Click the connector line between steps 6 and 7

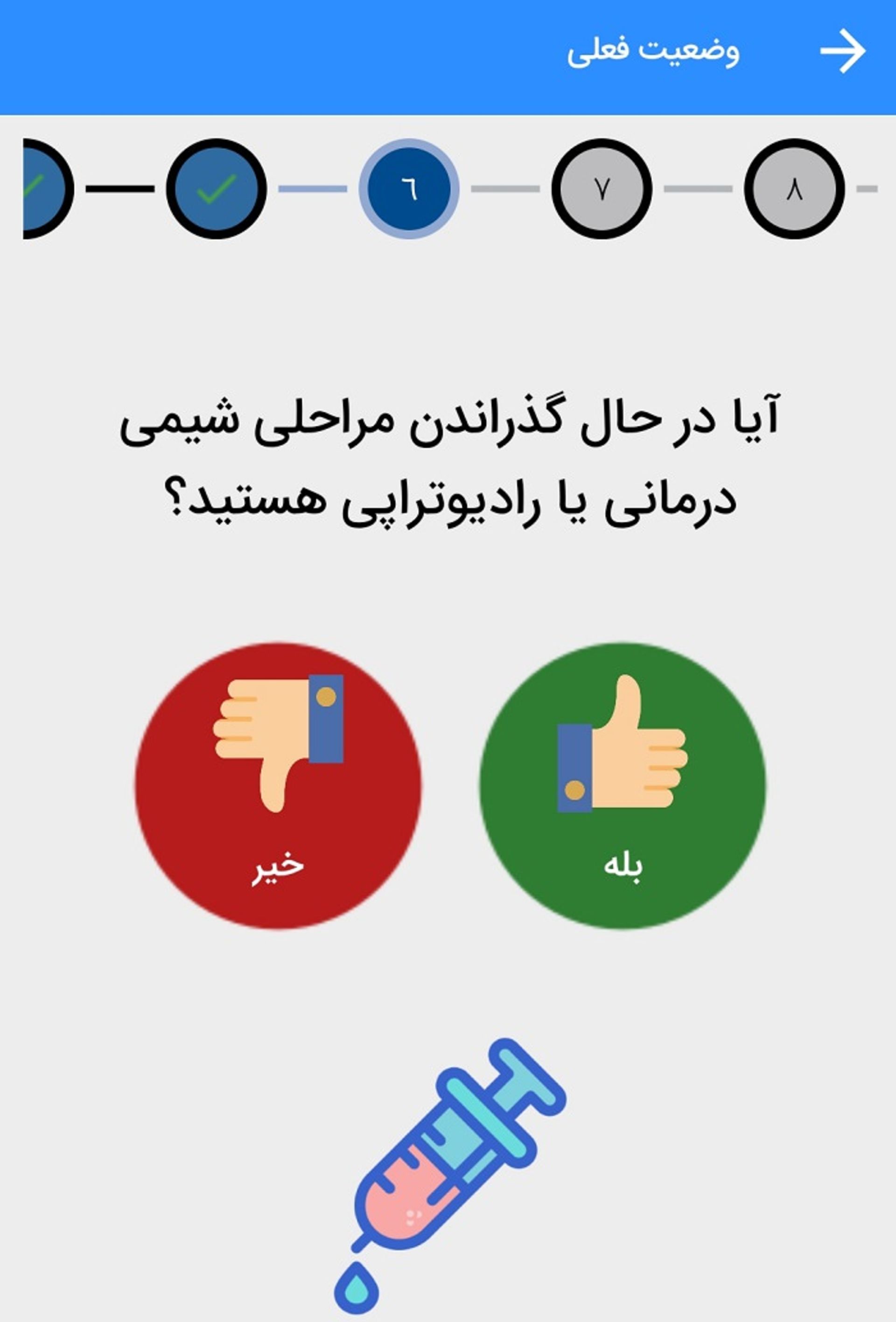tap(506, 188)
